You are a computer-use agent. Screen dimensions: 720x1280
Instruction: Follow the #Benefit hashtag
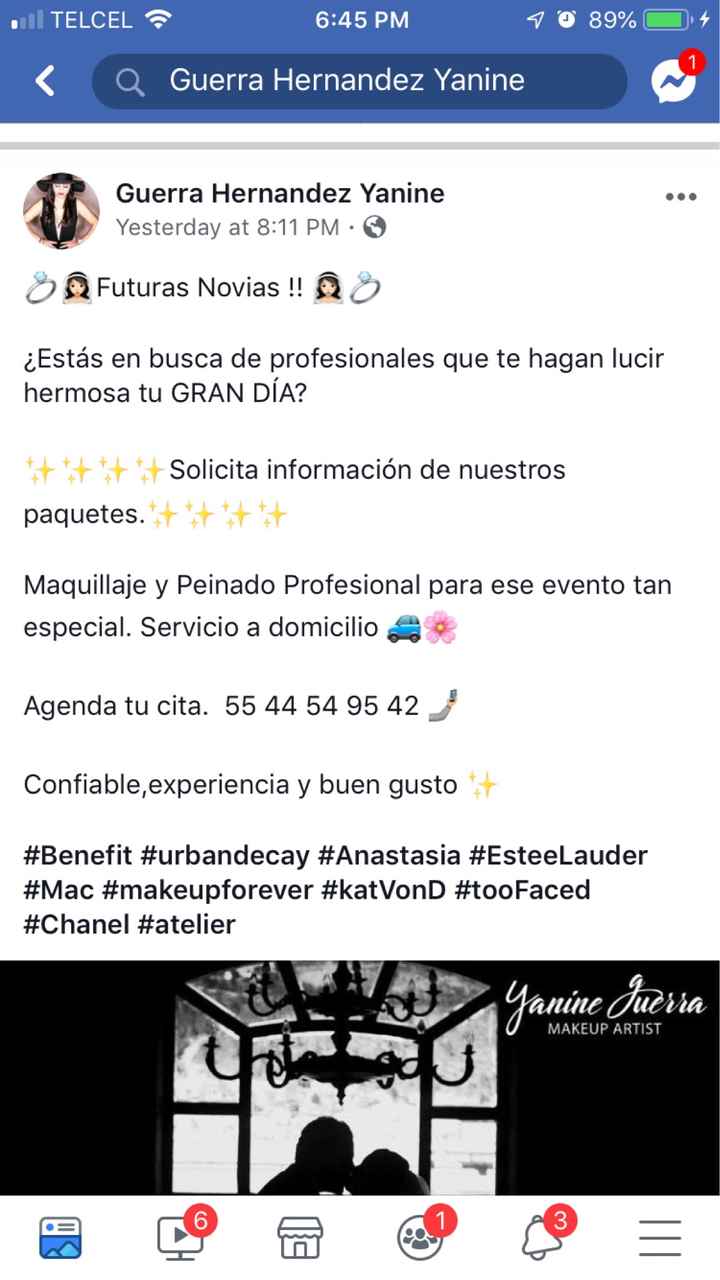tap(78, 856)
